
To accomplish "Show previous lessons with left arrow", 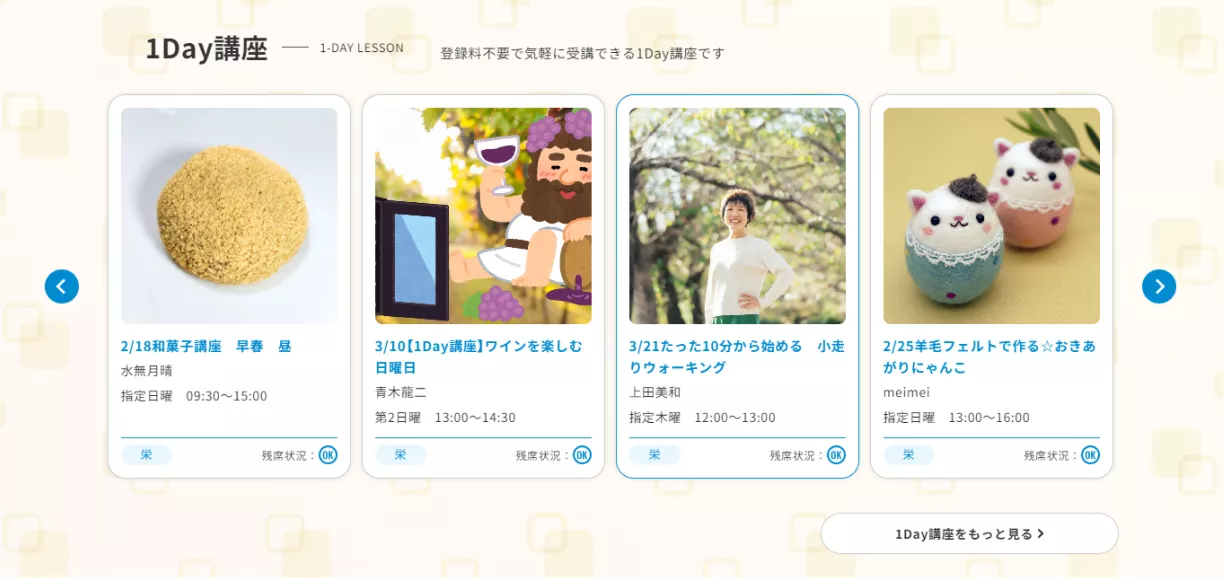I will (x=61, y=286).
